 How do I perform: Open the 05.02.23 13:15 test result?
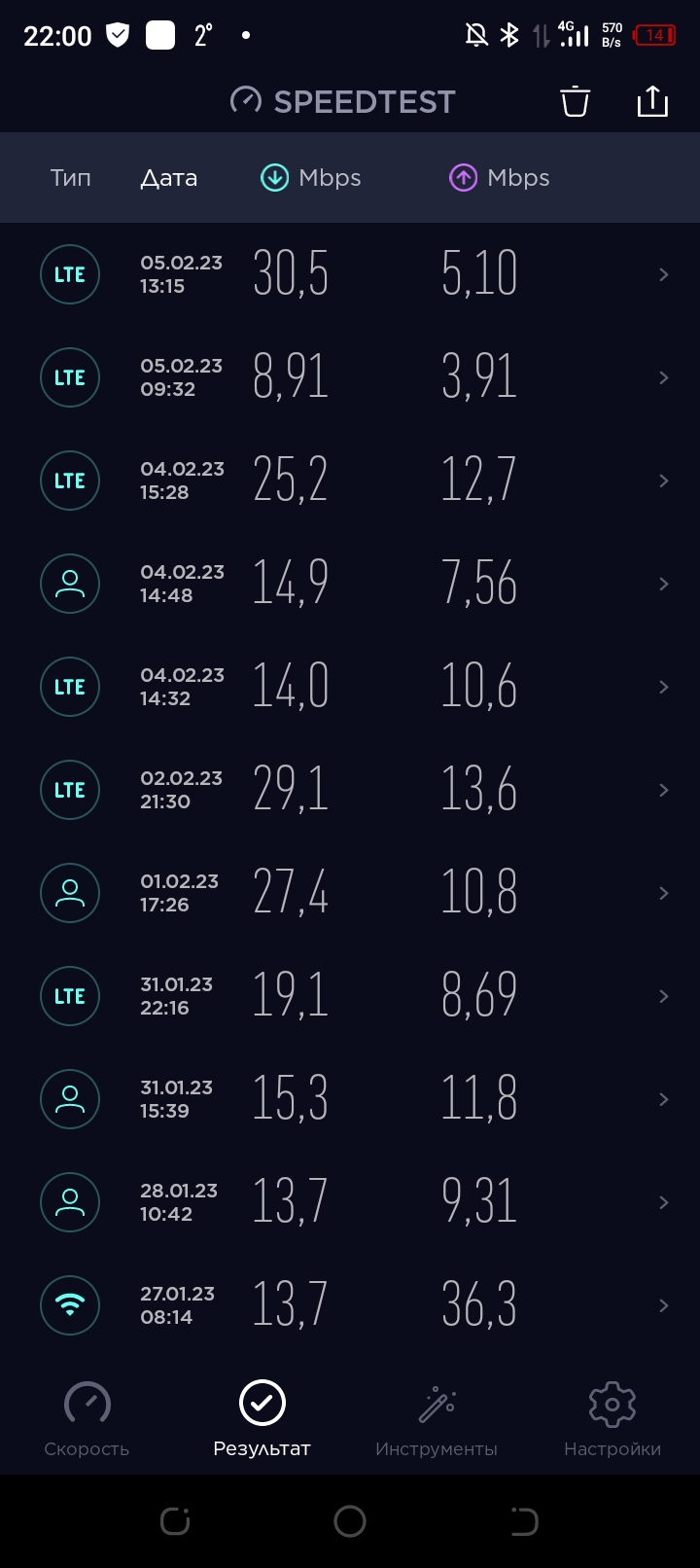pyautogui.click(x=350, y=274)
